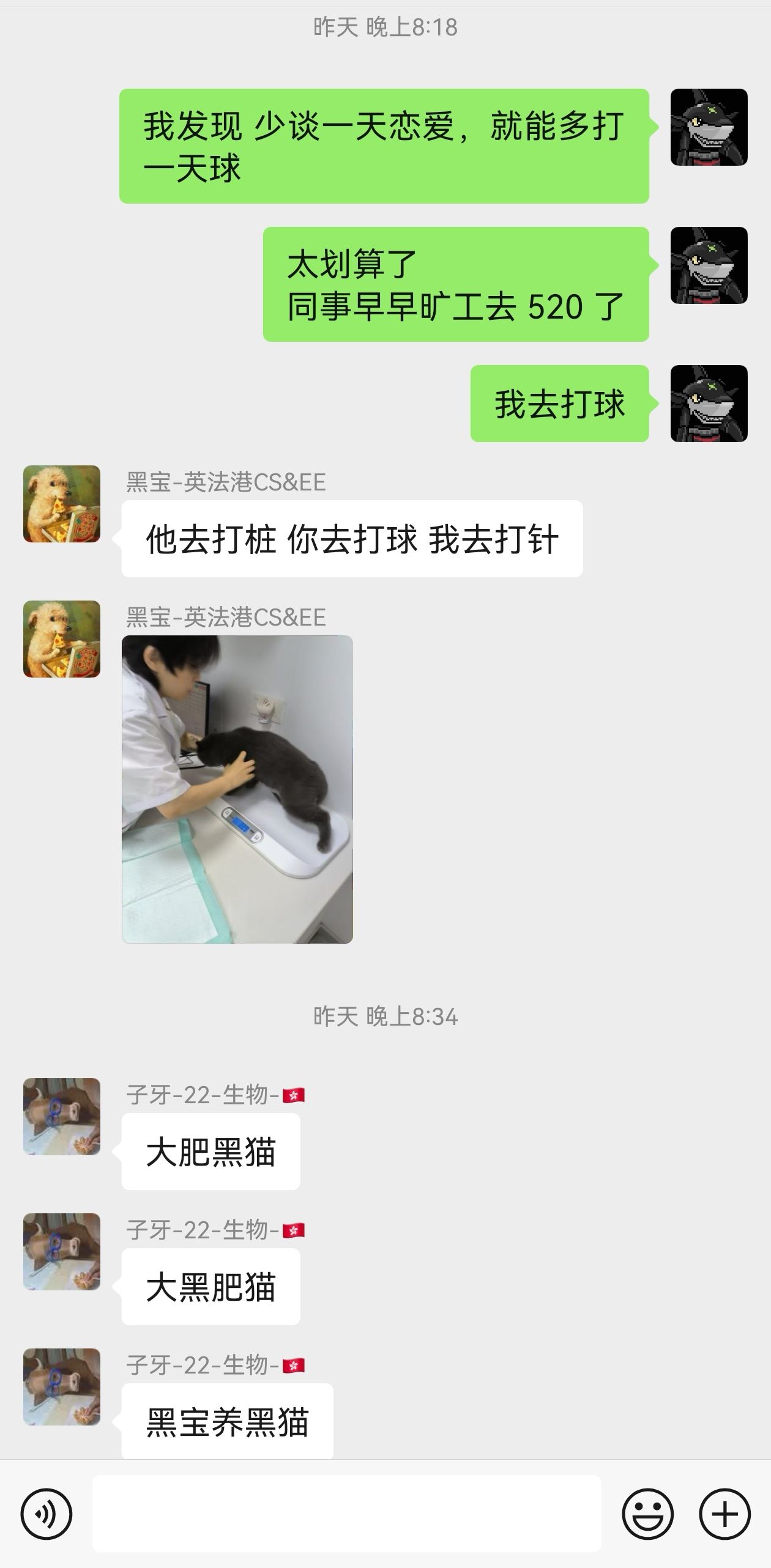The image size is (771, 1568).
Task: Open 子牙's avatar beside 黑宝养黑猫 message
Action: point(62,1387)
